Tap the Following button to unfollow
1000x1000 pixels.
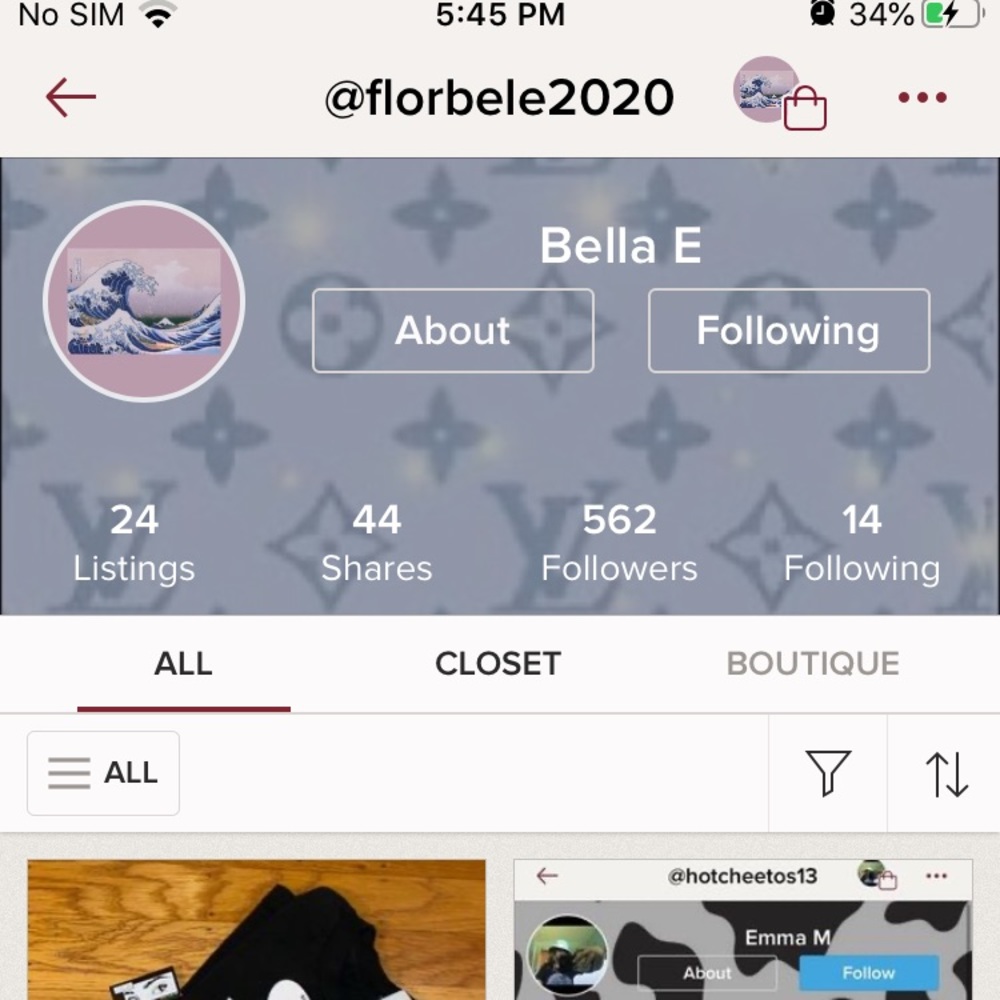tap(788, 331)
